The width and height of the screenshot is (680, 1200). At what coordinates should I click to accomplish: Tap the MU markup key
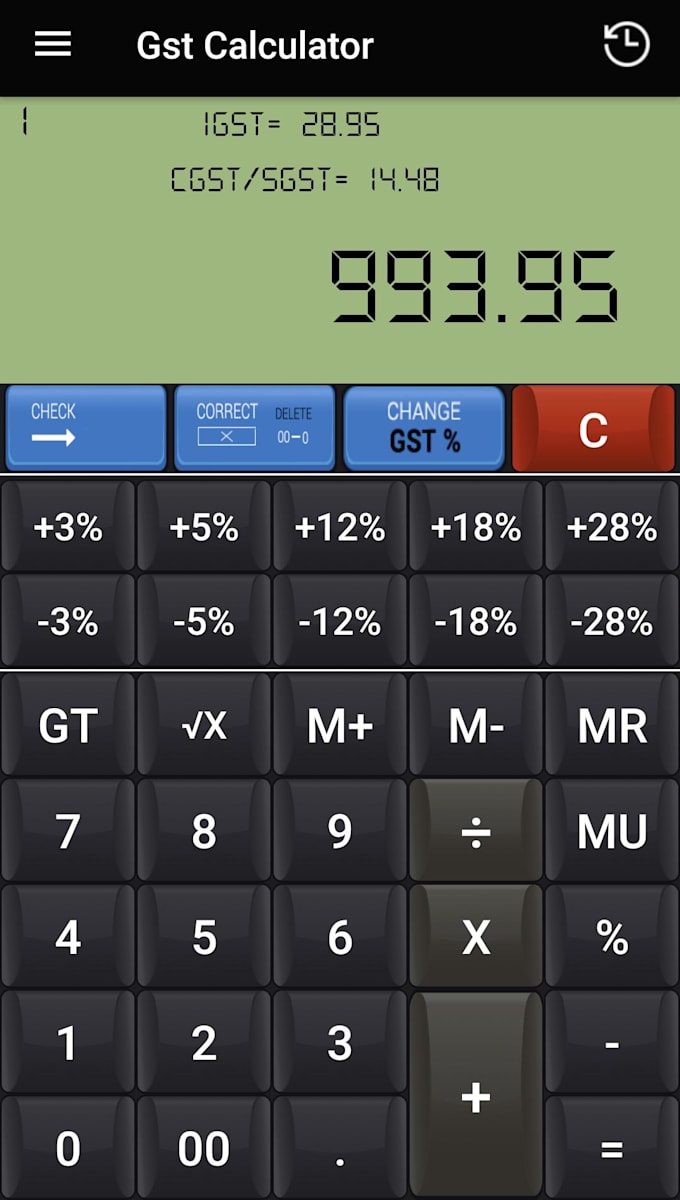pyautogui.click(x=612, y=831)
